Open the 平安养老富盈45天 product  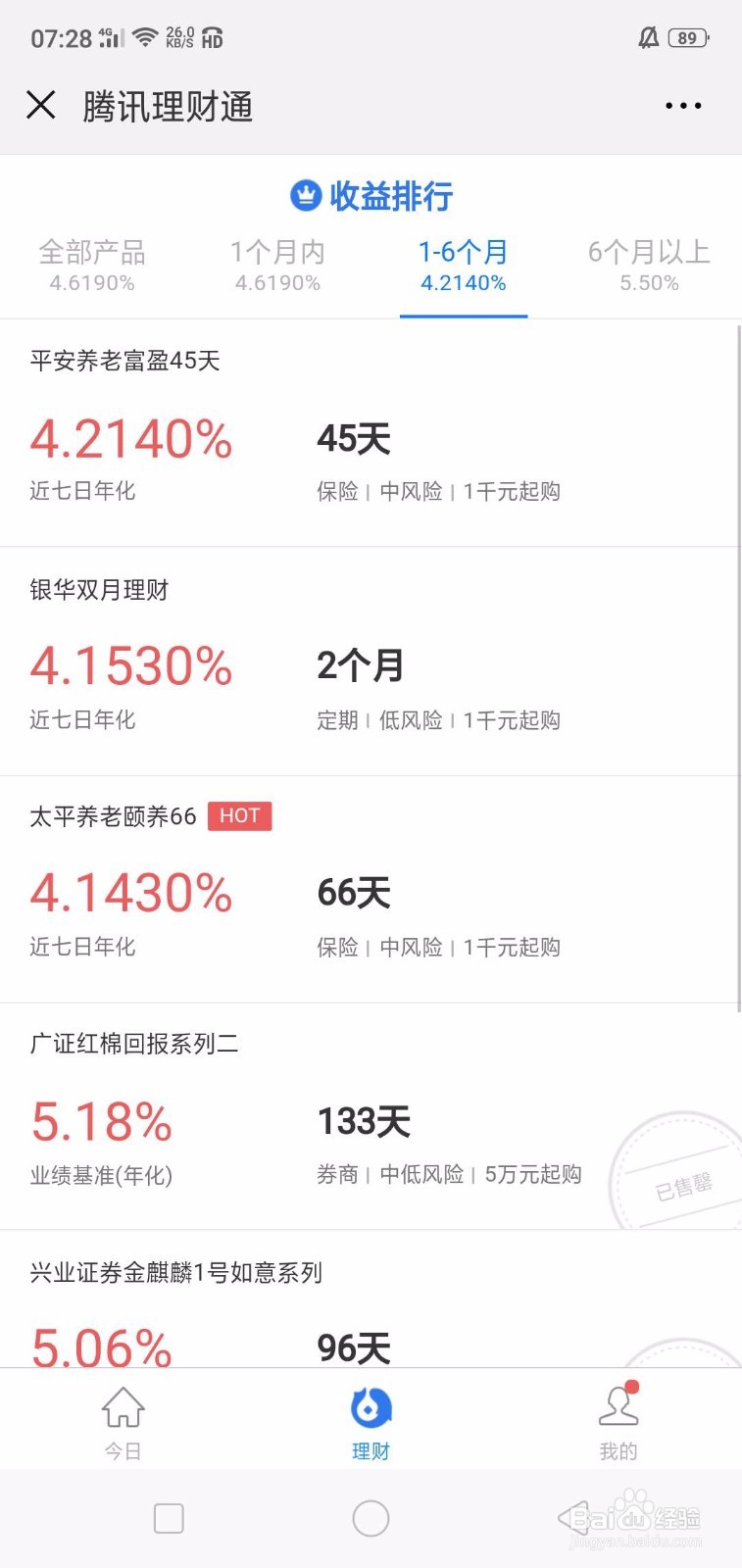point(371,432)
